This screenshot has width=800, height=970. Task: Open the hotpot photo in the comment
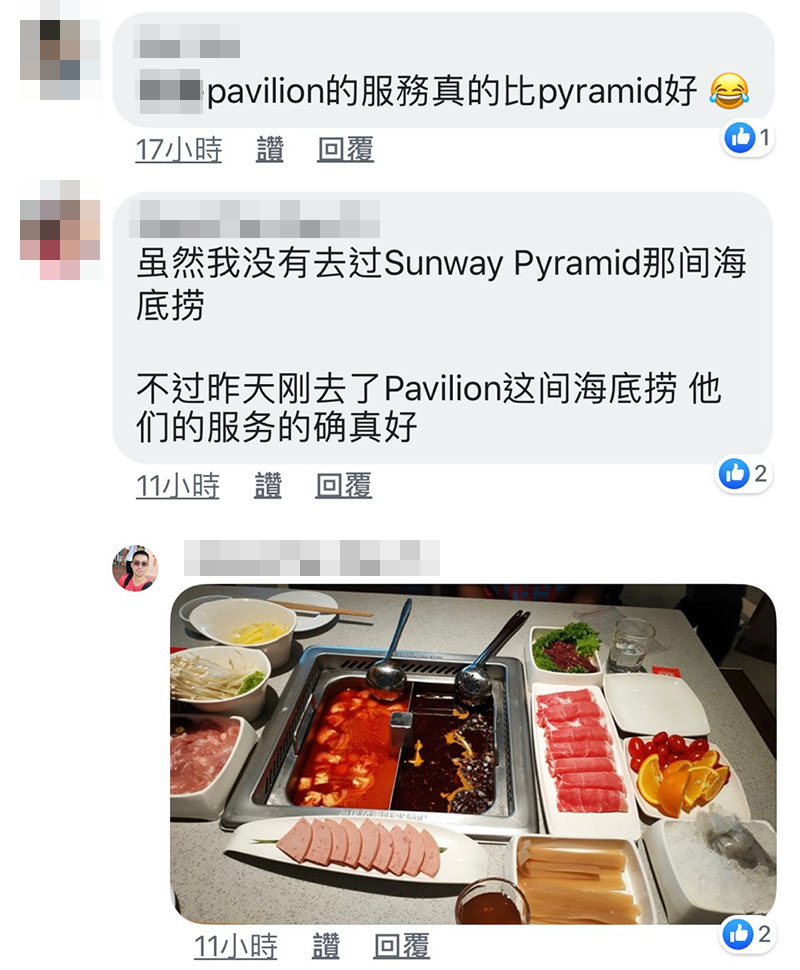pos(473,753)
